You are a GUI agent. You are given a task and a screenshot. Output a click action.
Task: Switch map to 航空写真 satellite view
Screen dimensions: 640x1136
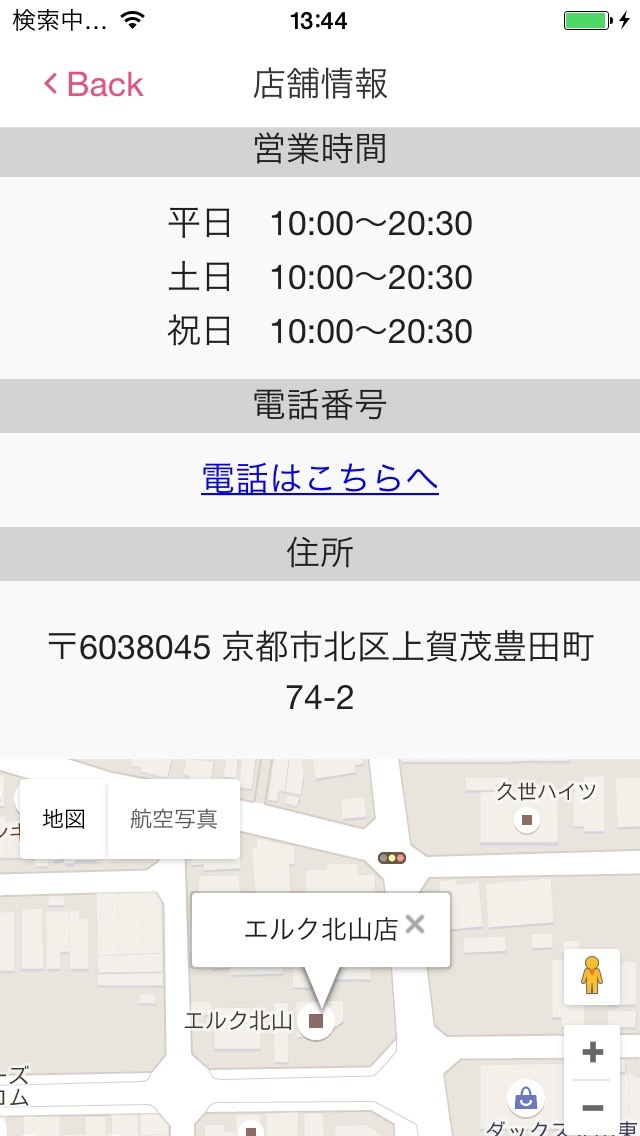click(173, 819)
